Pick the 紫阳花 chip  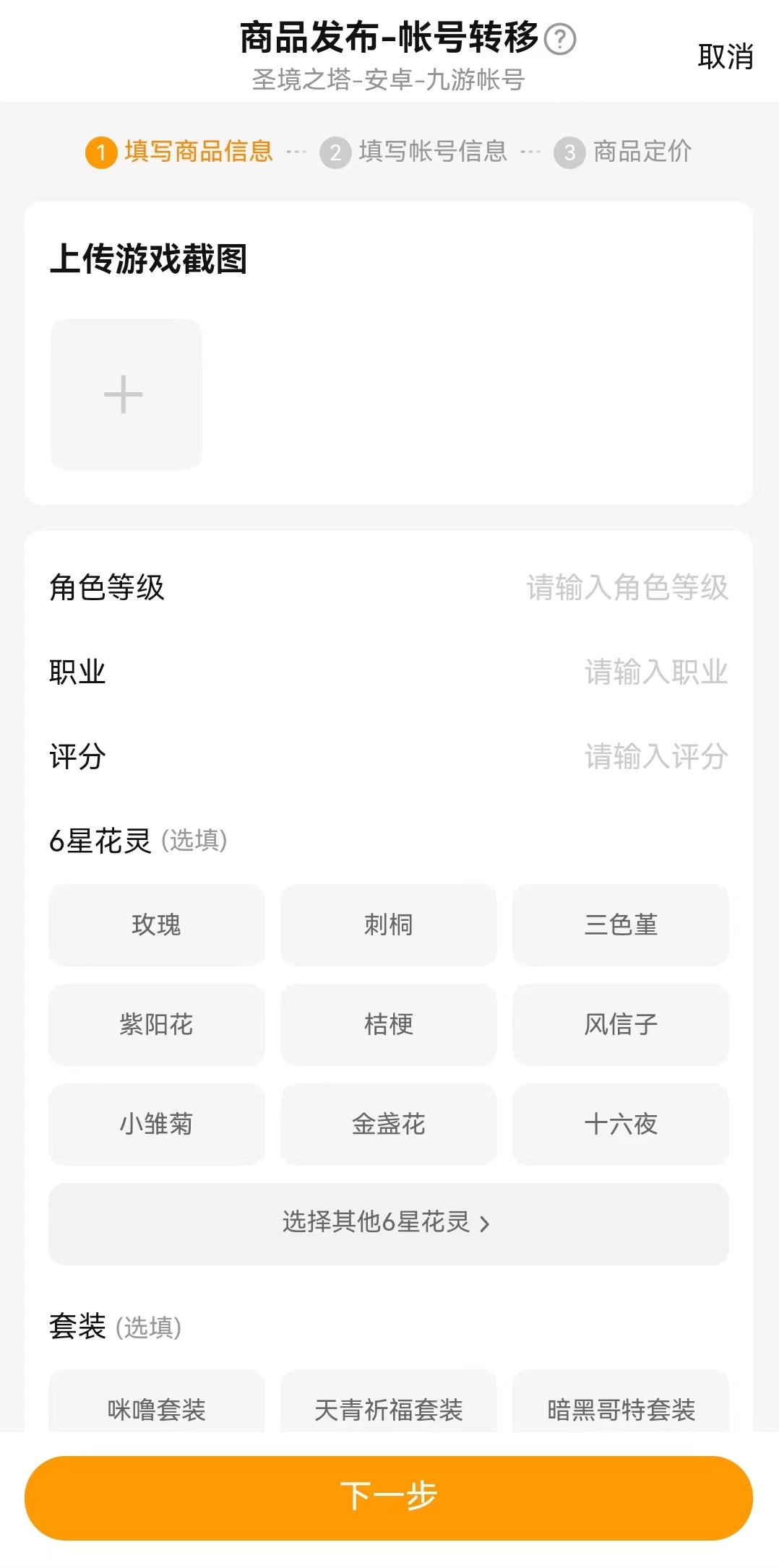click(x=157, y=1024)
